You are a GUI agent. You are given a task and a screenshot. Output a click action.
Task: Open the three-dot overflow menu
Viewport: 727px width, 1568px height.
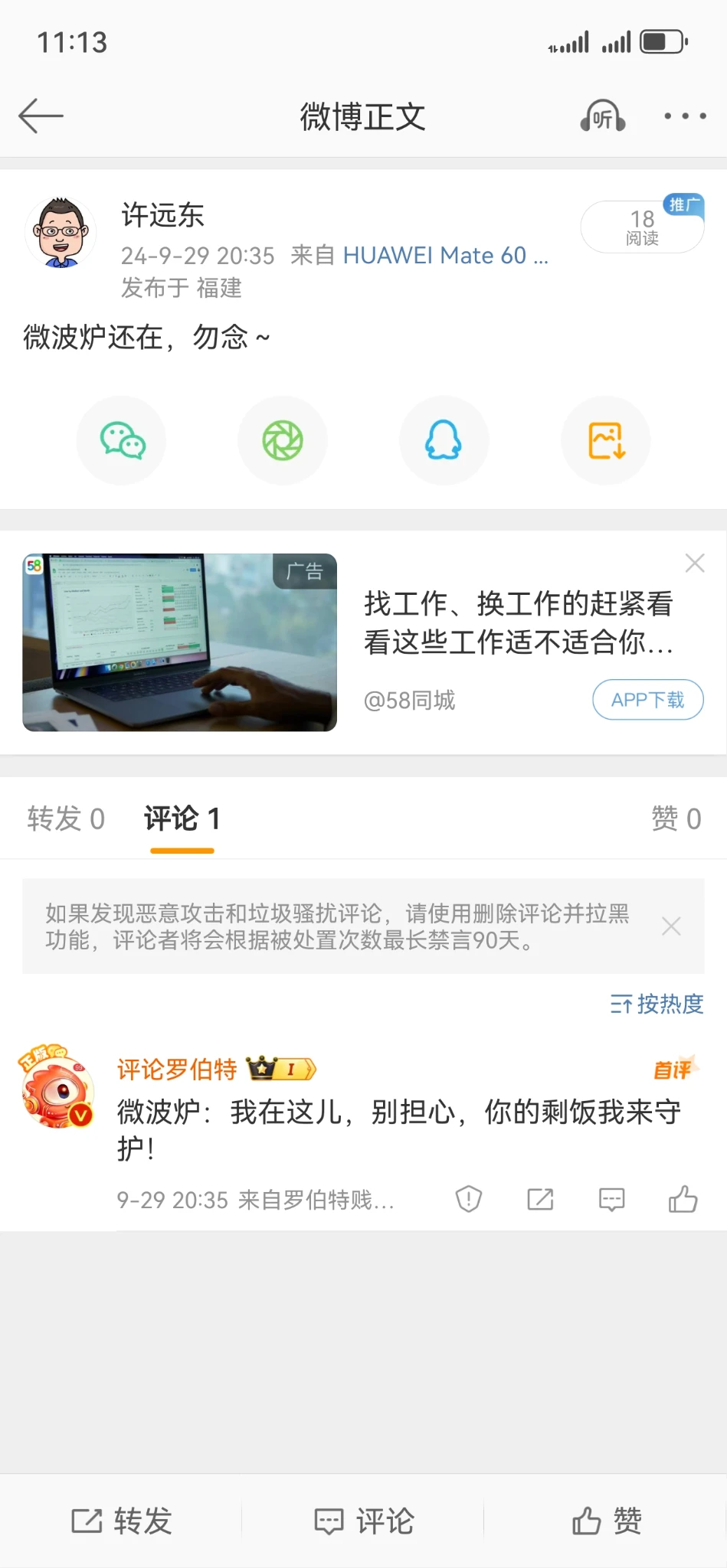pyautogui.click(x=685, y=116)
